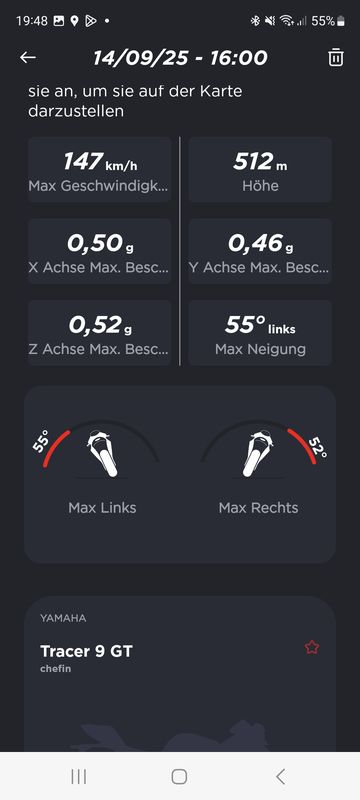Open recent apps from the navigation bar
This screenshot has height=800, width=360.
79,777
